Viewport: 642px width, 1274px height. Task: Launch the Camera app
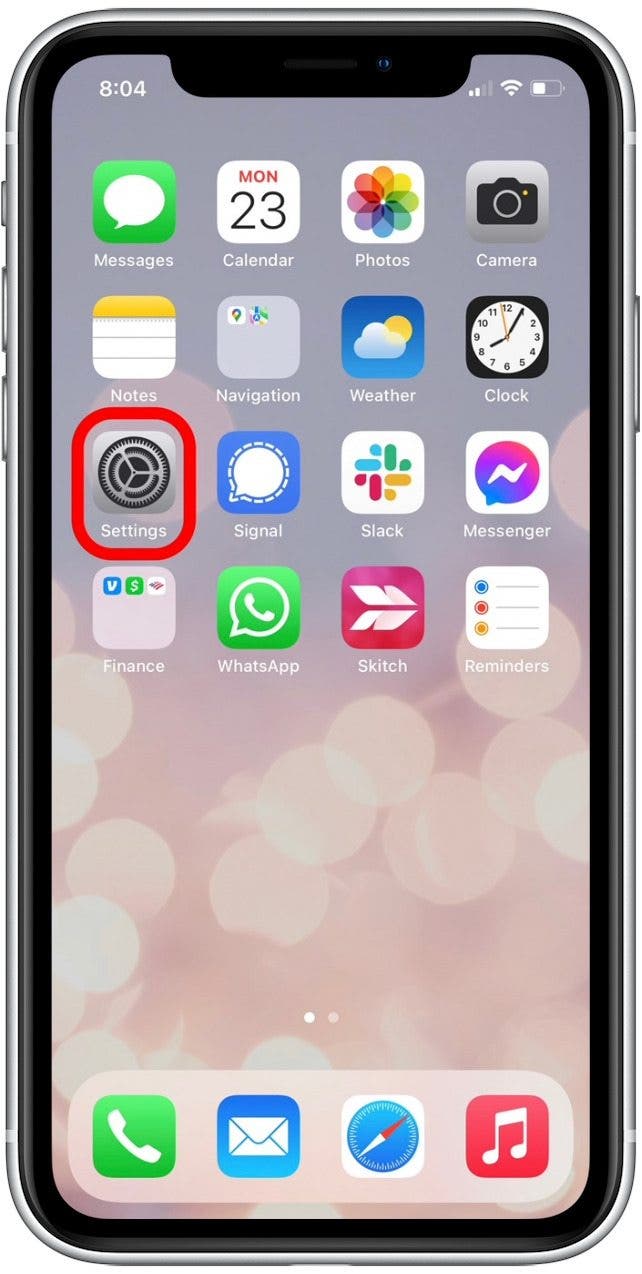click(x=506, y=201)
